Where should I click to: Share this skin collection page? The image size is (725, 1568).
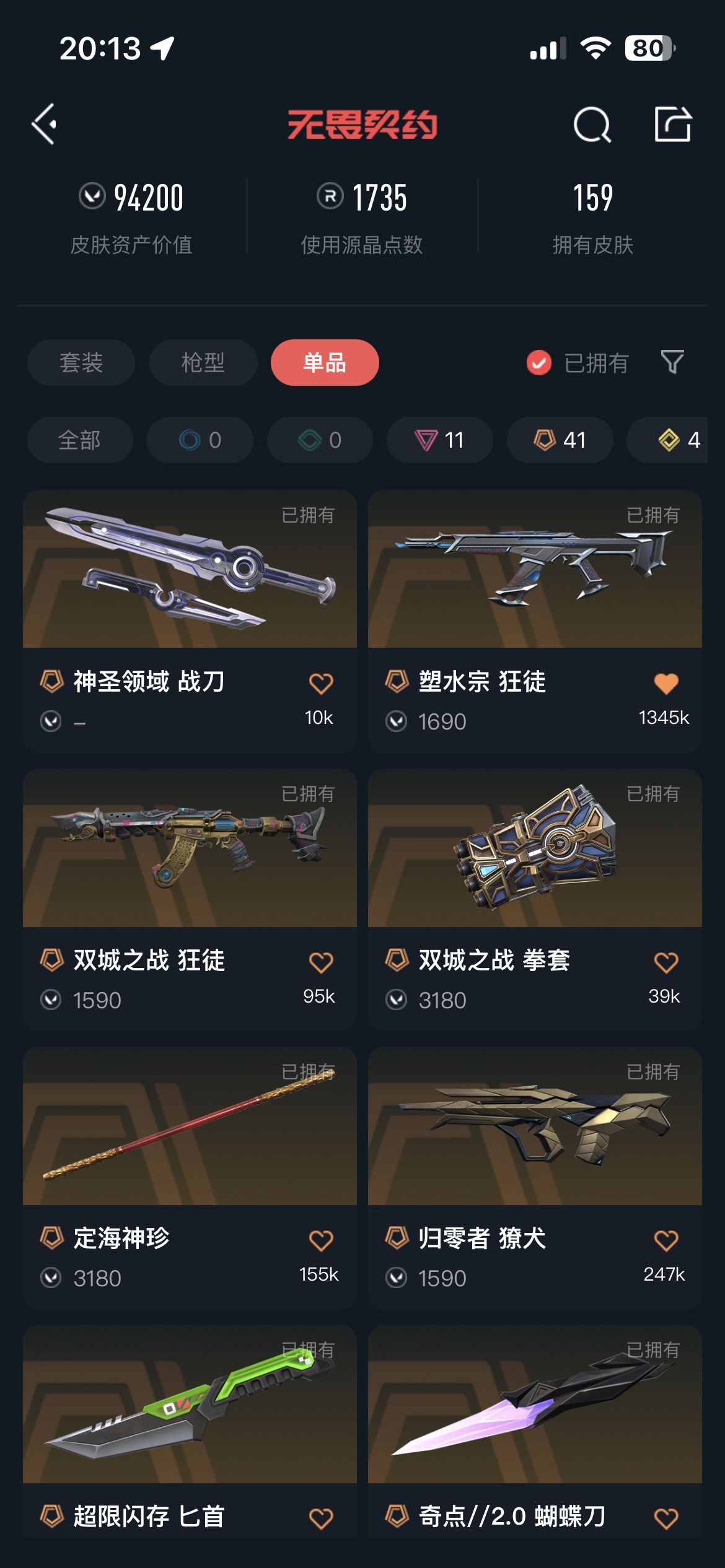pos(673,124)
